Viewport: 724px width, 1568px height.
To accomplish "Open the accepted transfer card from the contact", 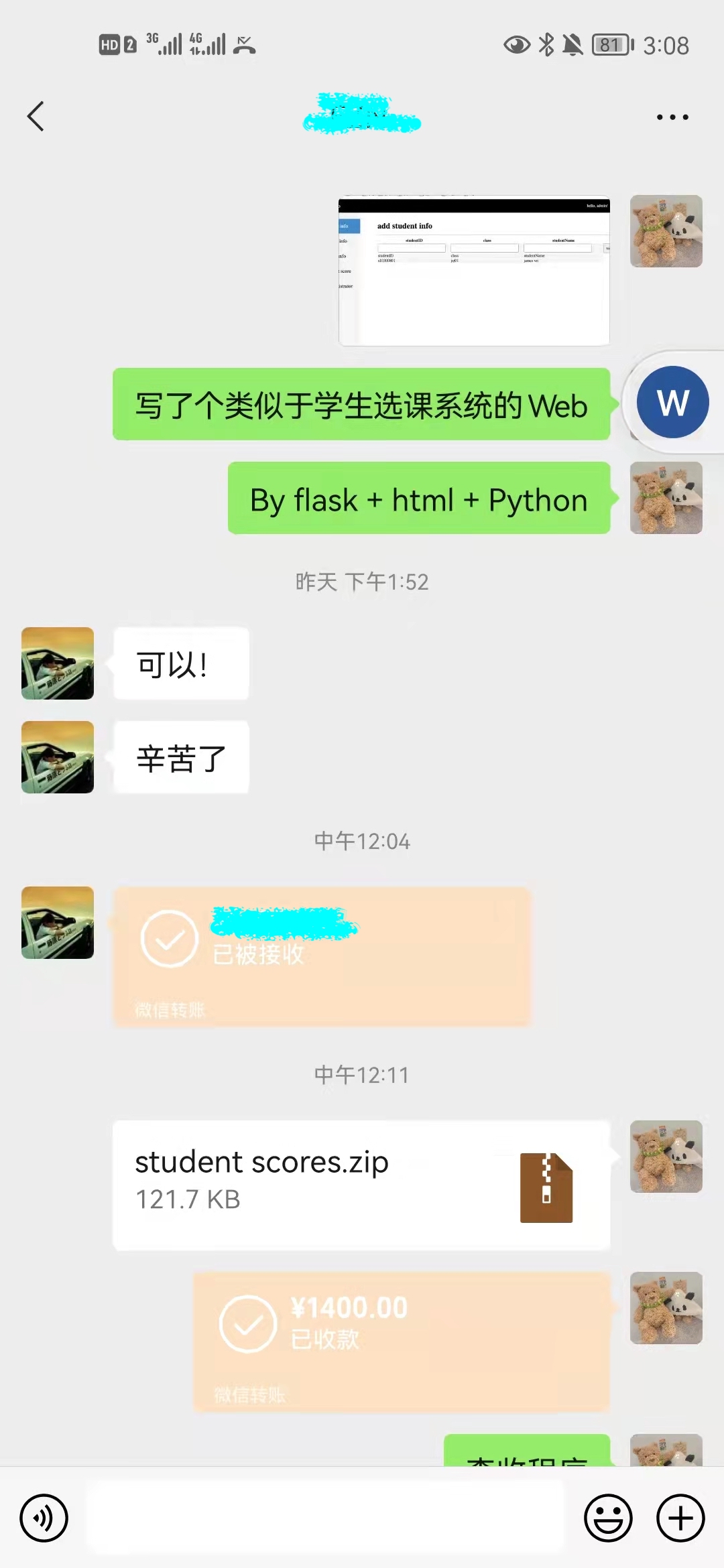I will (x=322, y=956).
